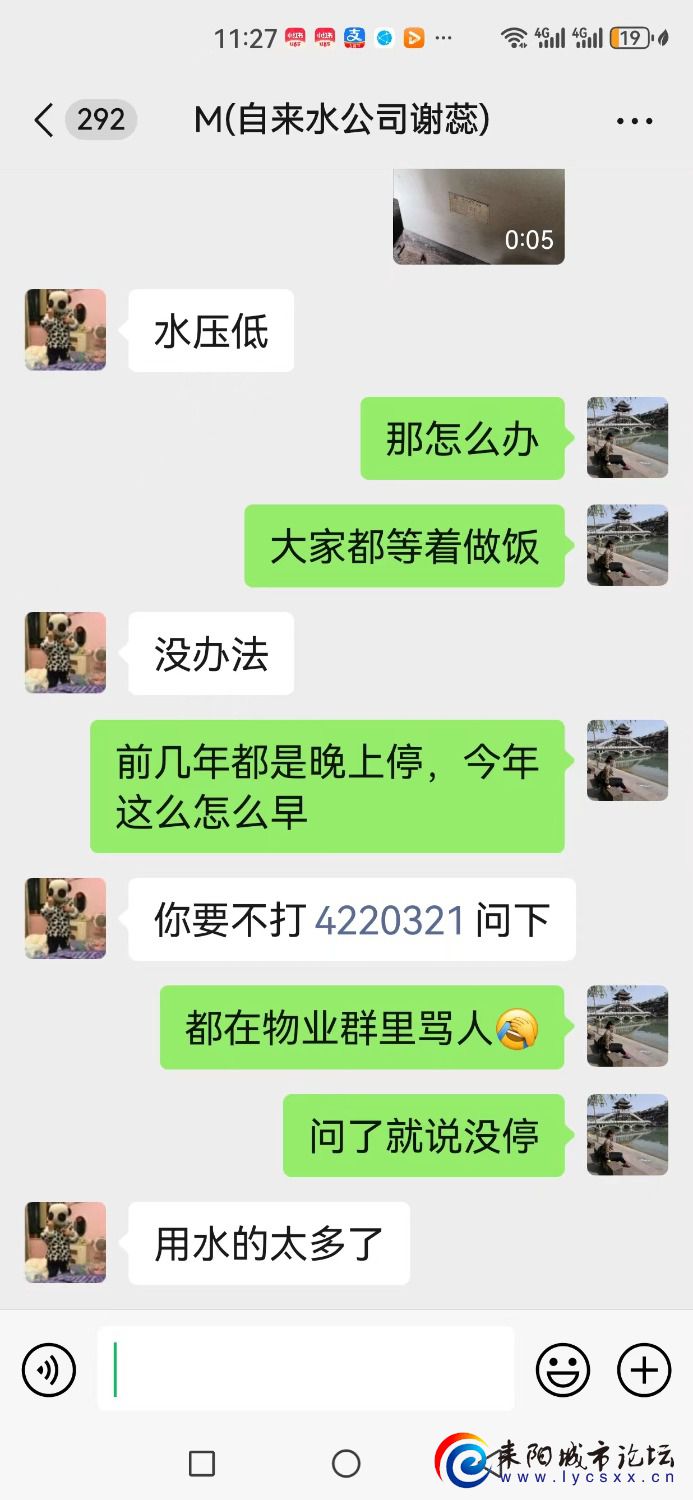Play the 0:05 video message
The image size is (693, 1500).
point(478,216)
